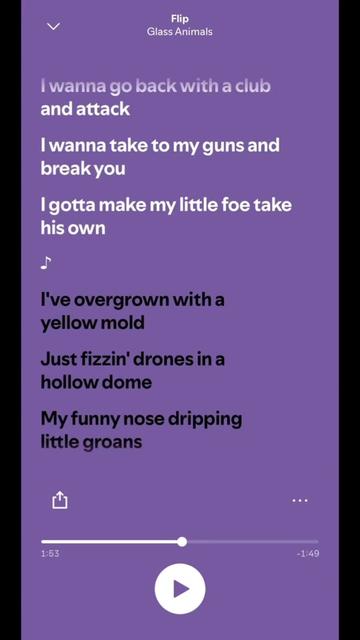Jump to lyric "I gotta make my little foe"
This screenshot has width=360, height=640.
pyautogui.click(x=166, y=216)
